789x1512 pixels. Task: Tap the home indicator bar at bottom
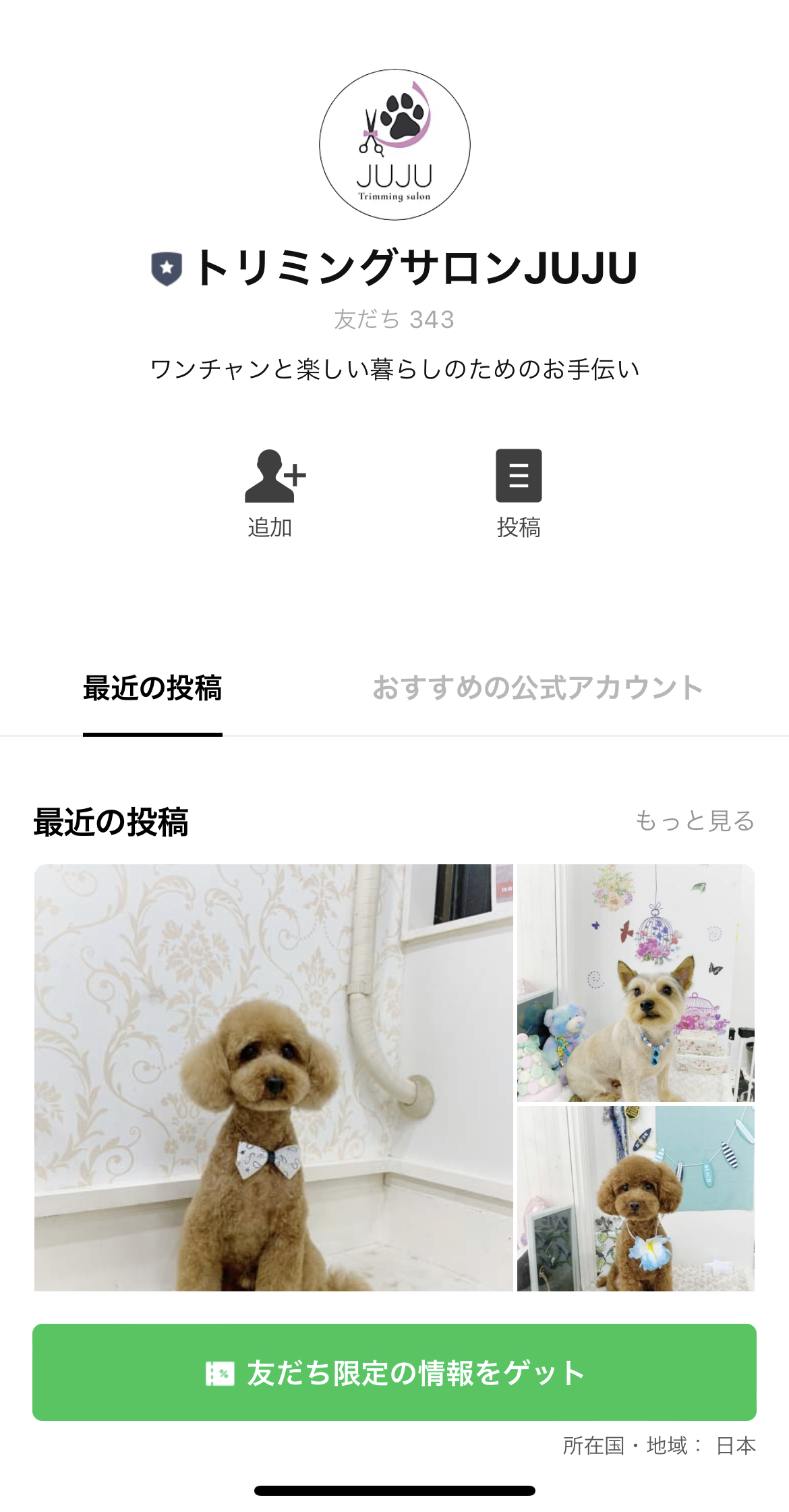point(394,1491)
